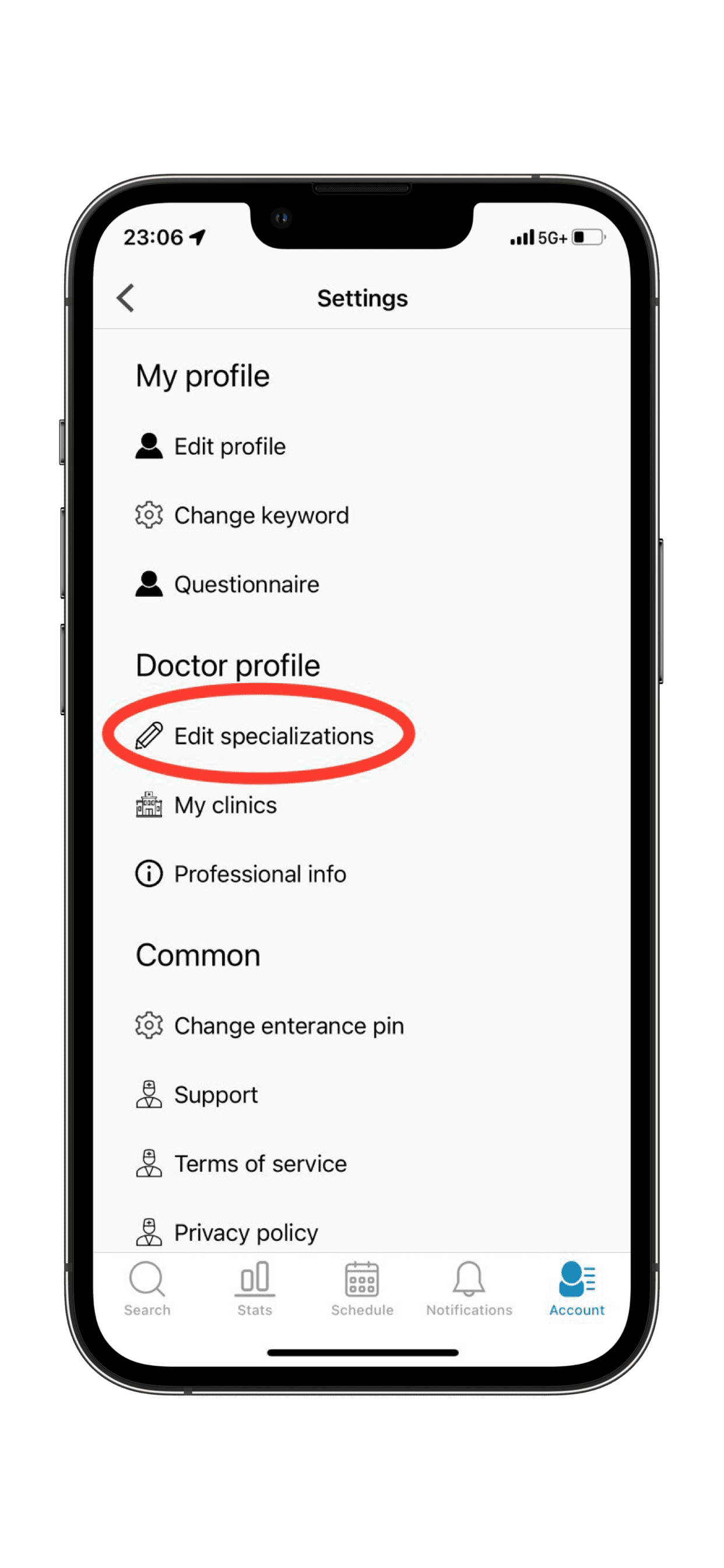Open Support
Viewport: 724px width, 1568px height.
(361, 1095)
